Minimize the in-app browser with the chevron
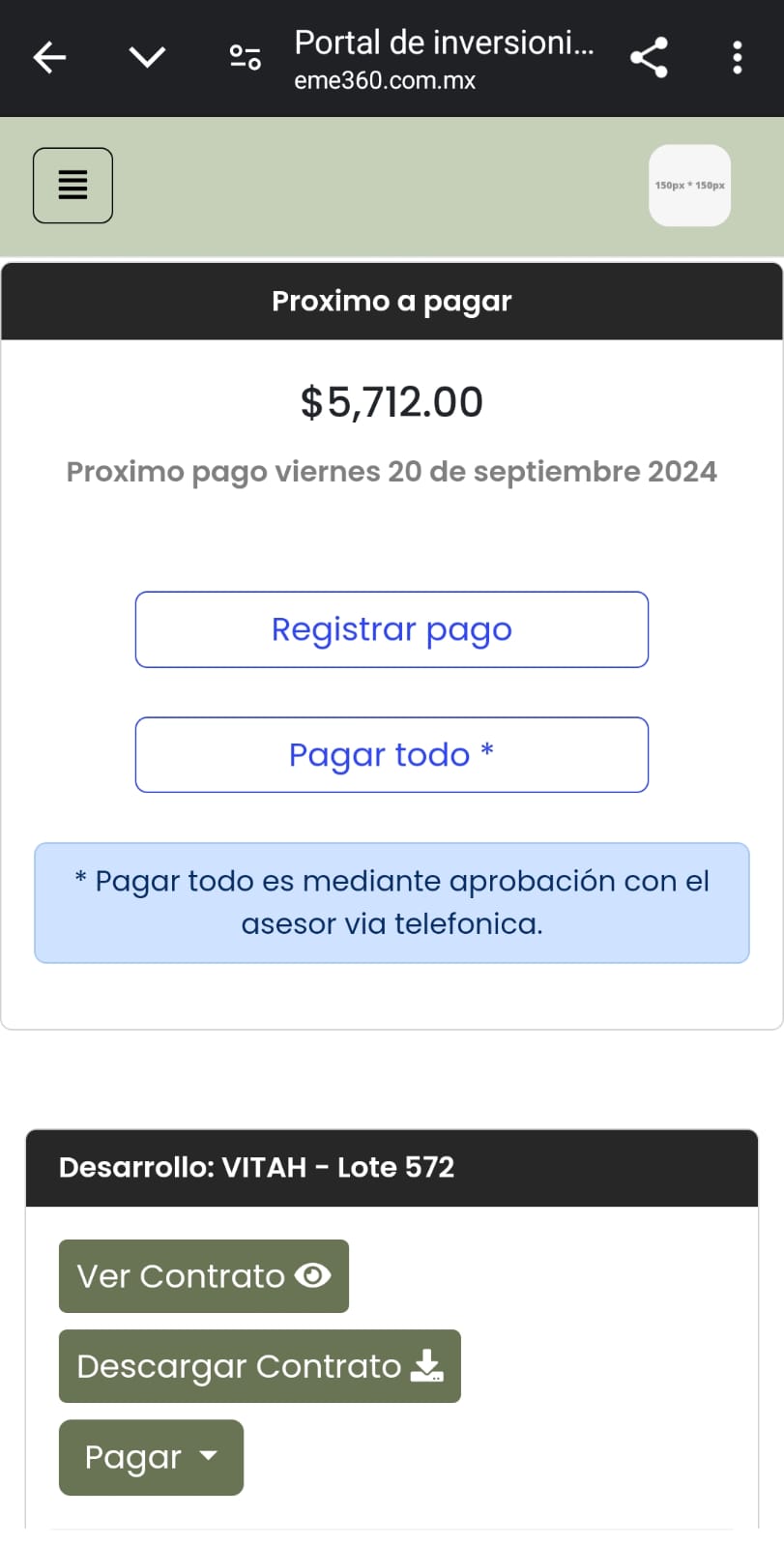This screenshot has width=784, height=1546. (x=147, y=58)
